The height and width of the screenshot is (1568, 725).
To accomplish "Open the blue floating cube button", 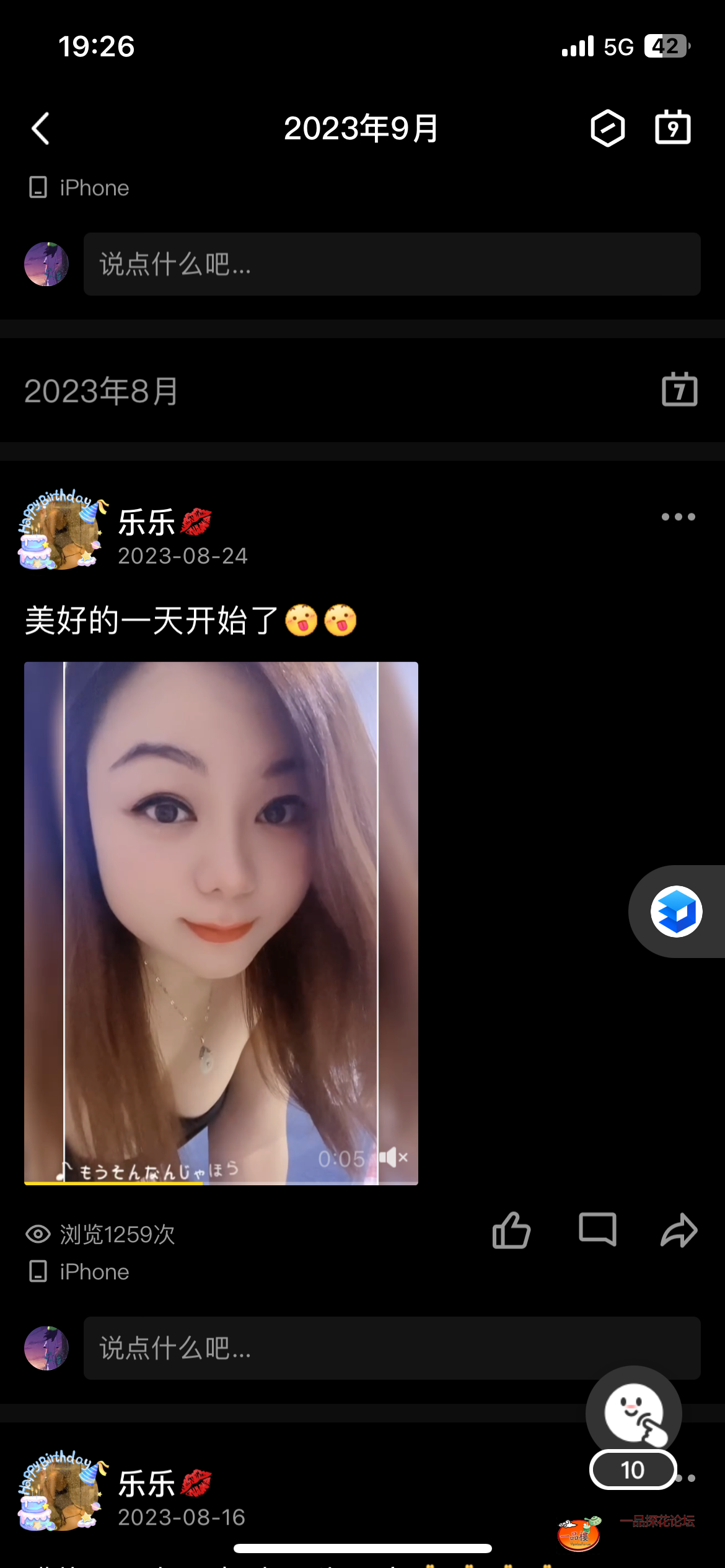I will click(677, 912).
